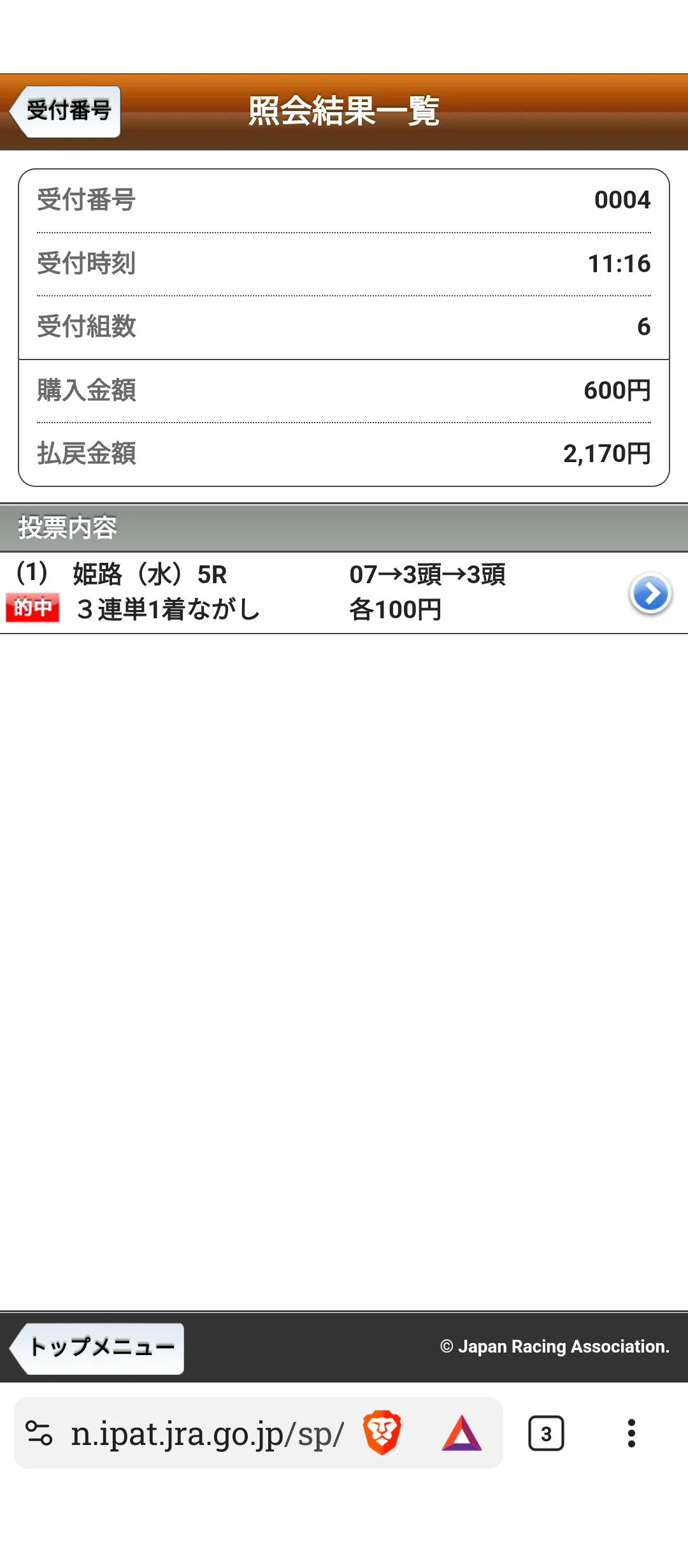Open the browser tab switcher
The image size is (688, 1568).
546,1434
